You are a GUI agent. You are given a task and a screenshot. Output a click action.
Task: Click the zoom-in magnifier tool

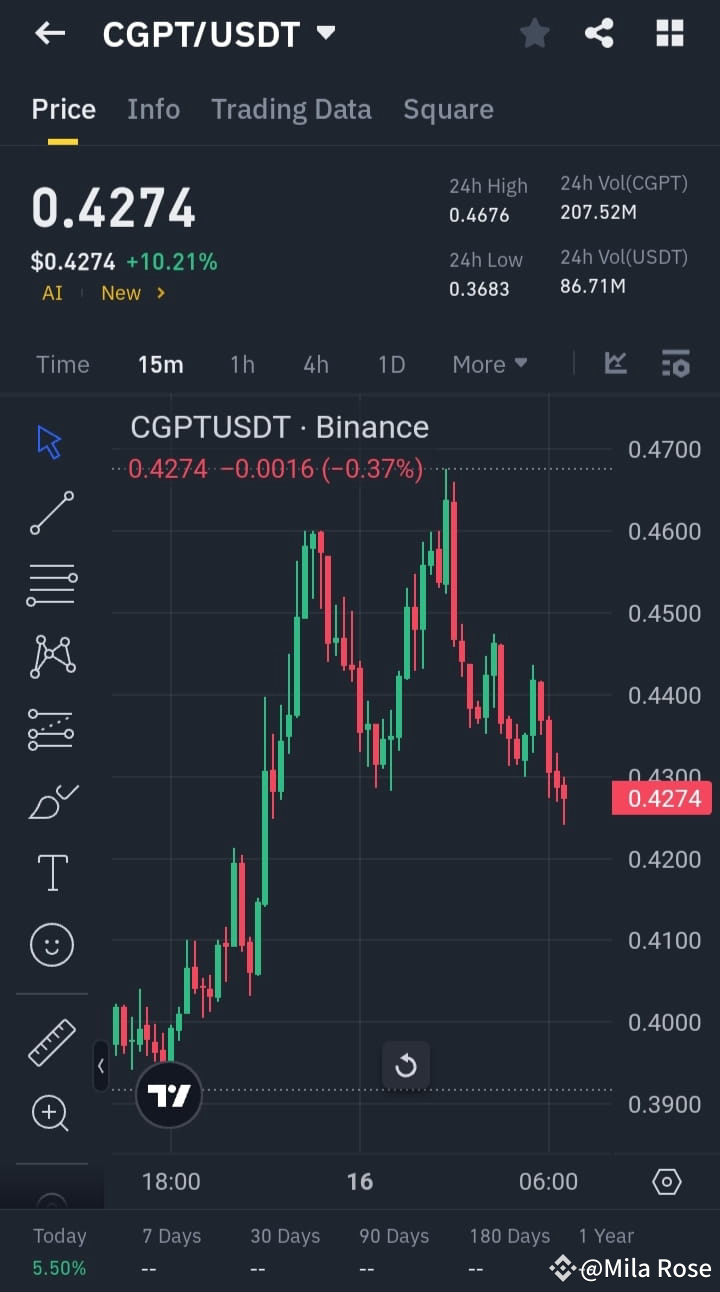pyautogui.click(x=50, y=1113)
